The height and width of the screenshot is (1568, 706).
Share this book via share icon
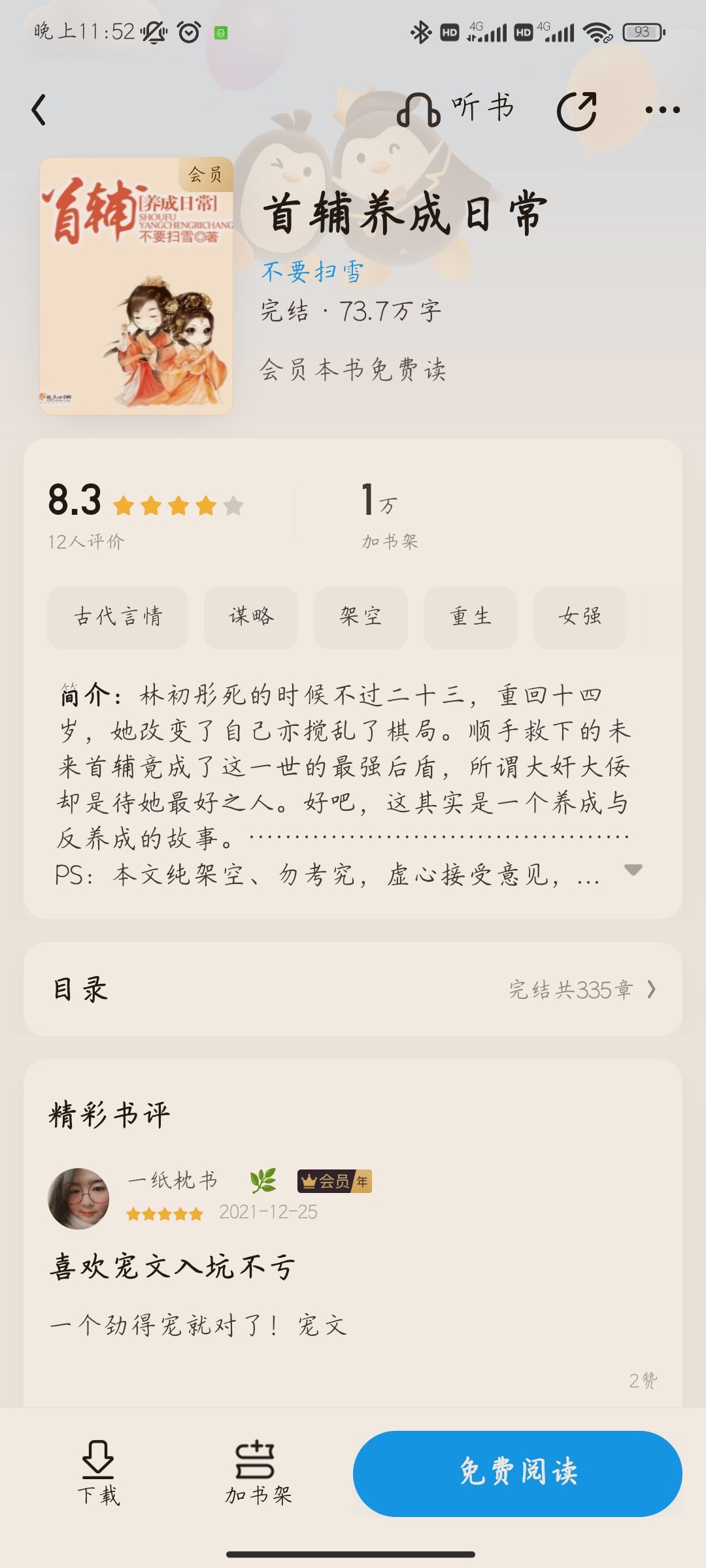(577, 110)
